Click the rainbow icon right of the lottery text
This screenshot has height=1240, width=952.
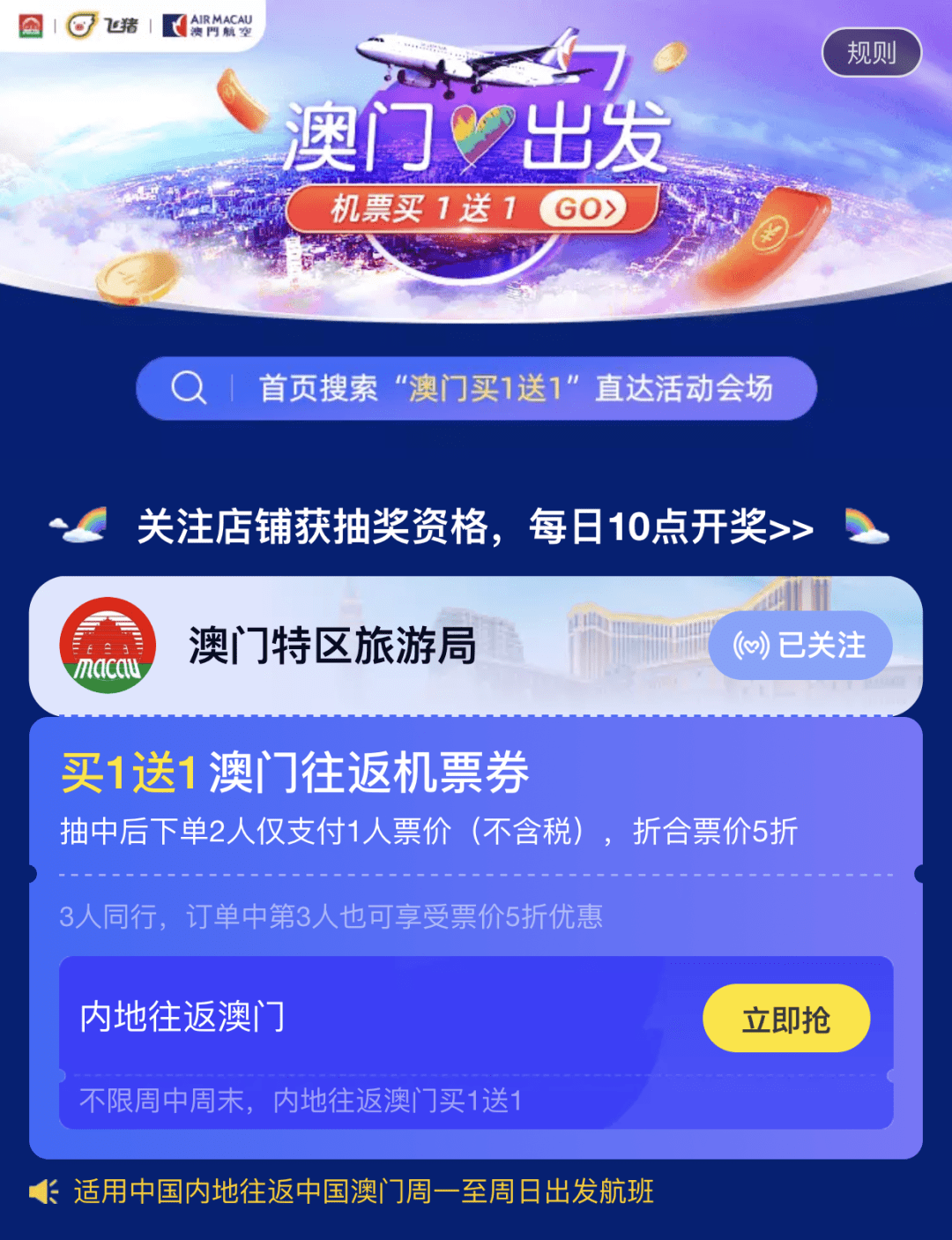coord(866,526)
